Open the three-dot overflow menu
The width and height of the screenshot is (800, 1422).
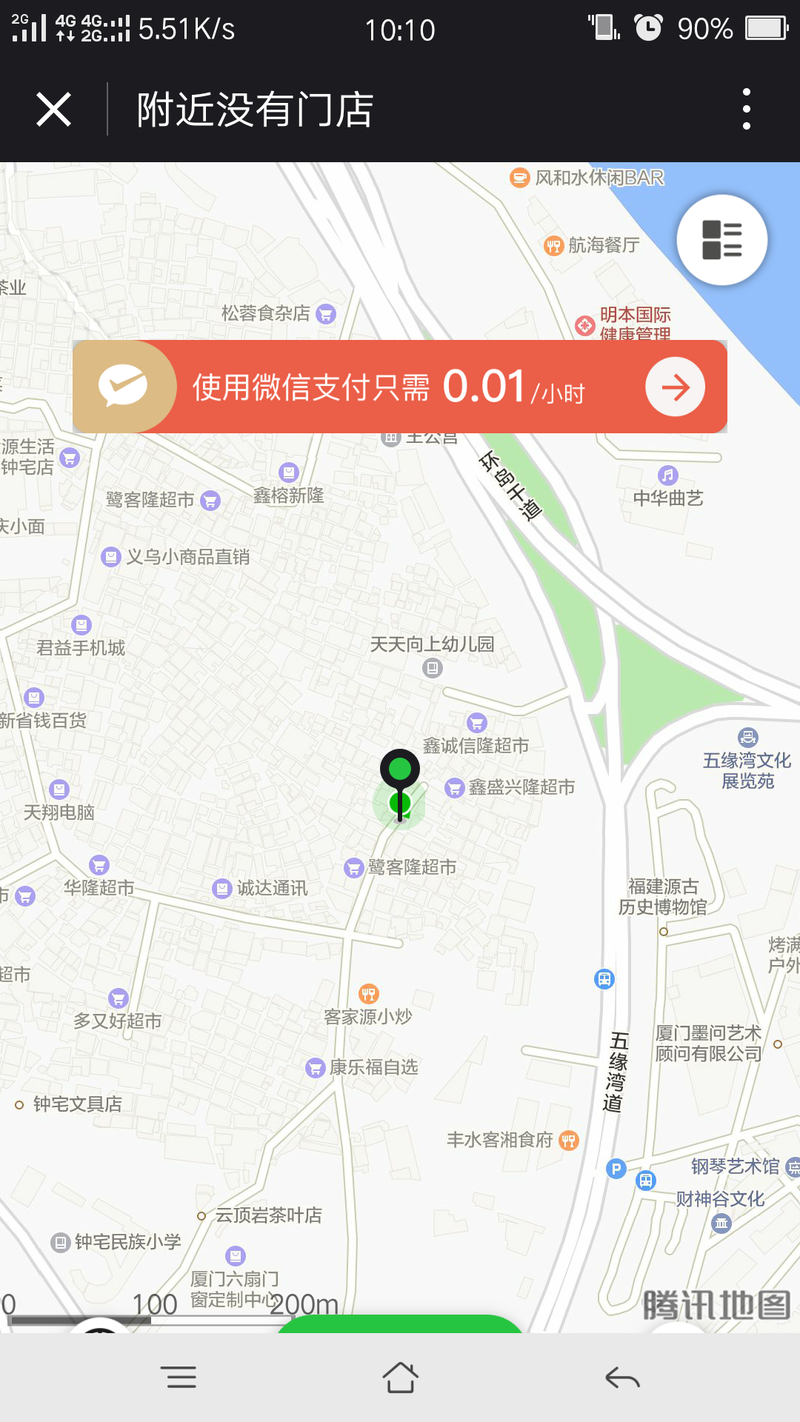click(746, 109)
